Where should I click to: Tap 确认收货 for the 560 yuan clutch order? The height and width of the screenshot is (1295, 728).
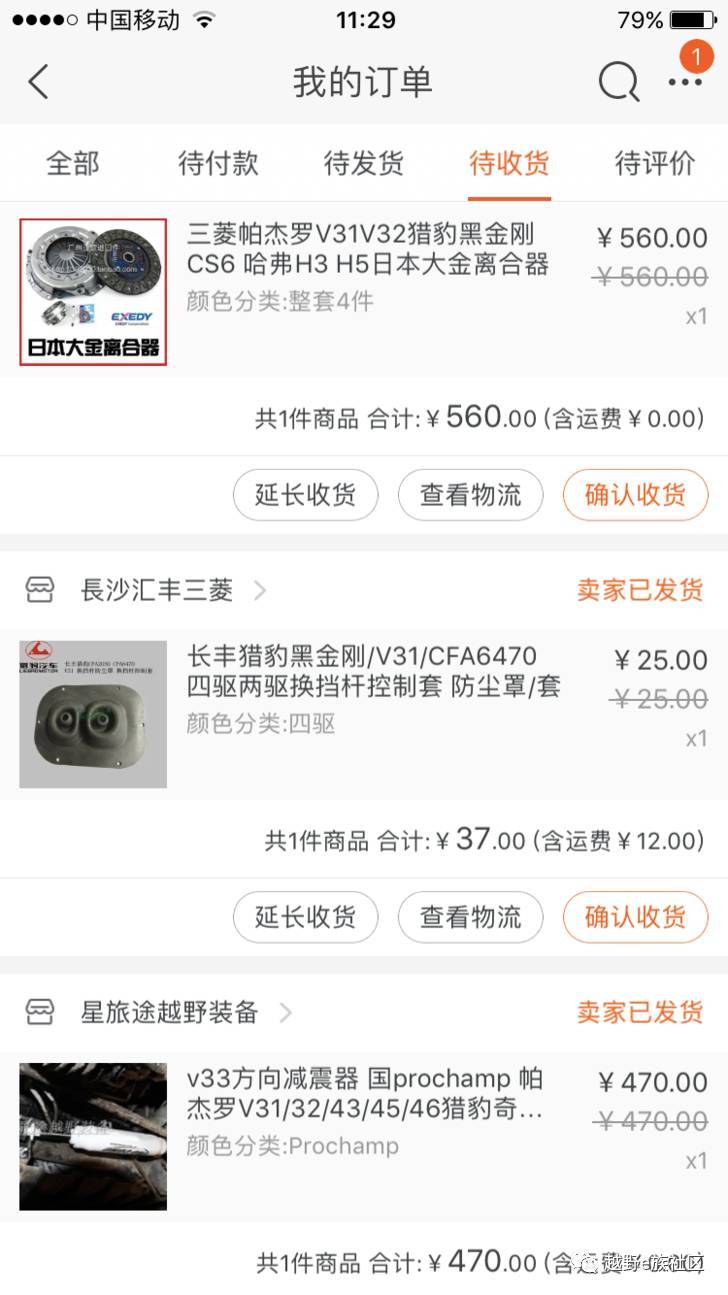click(x=635, y=495)
